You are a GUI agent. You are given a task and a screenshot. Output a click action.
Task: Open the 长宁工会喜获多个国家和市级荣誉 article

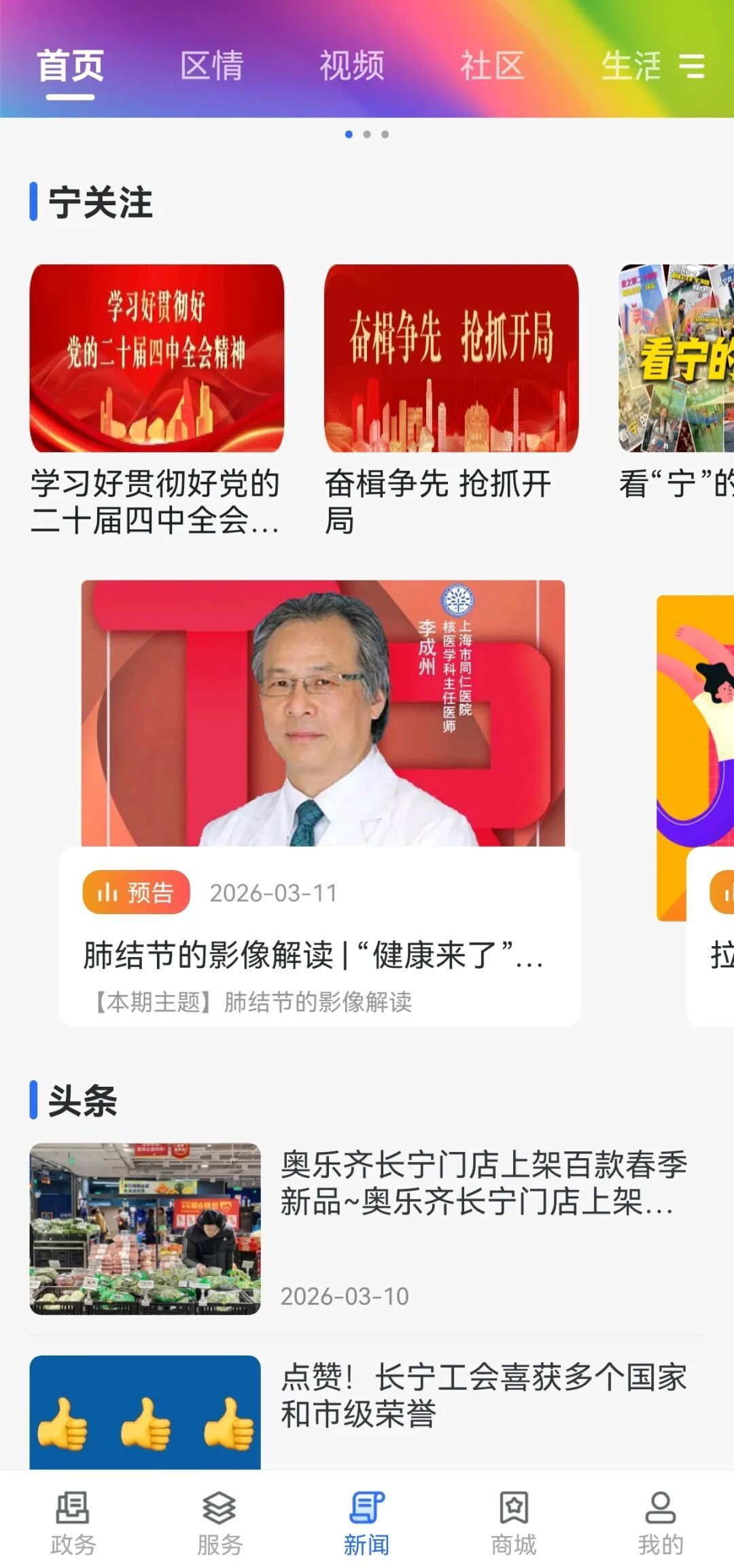click(x=367, y=1407)
